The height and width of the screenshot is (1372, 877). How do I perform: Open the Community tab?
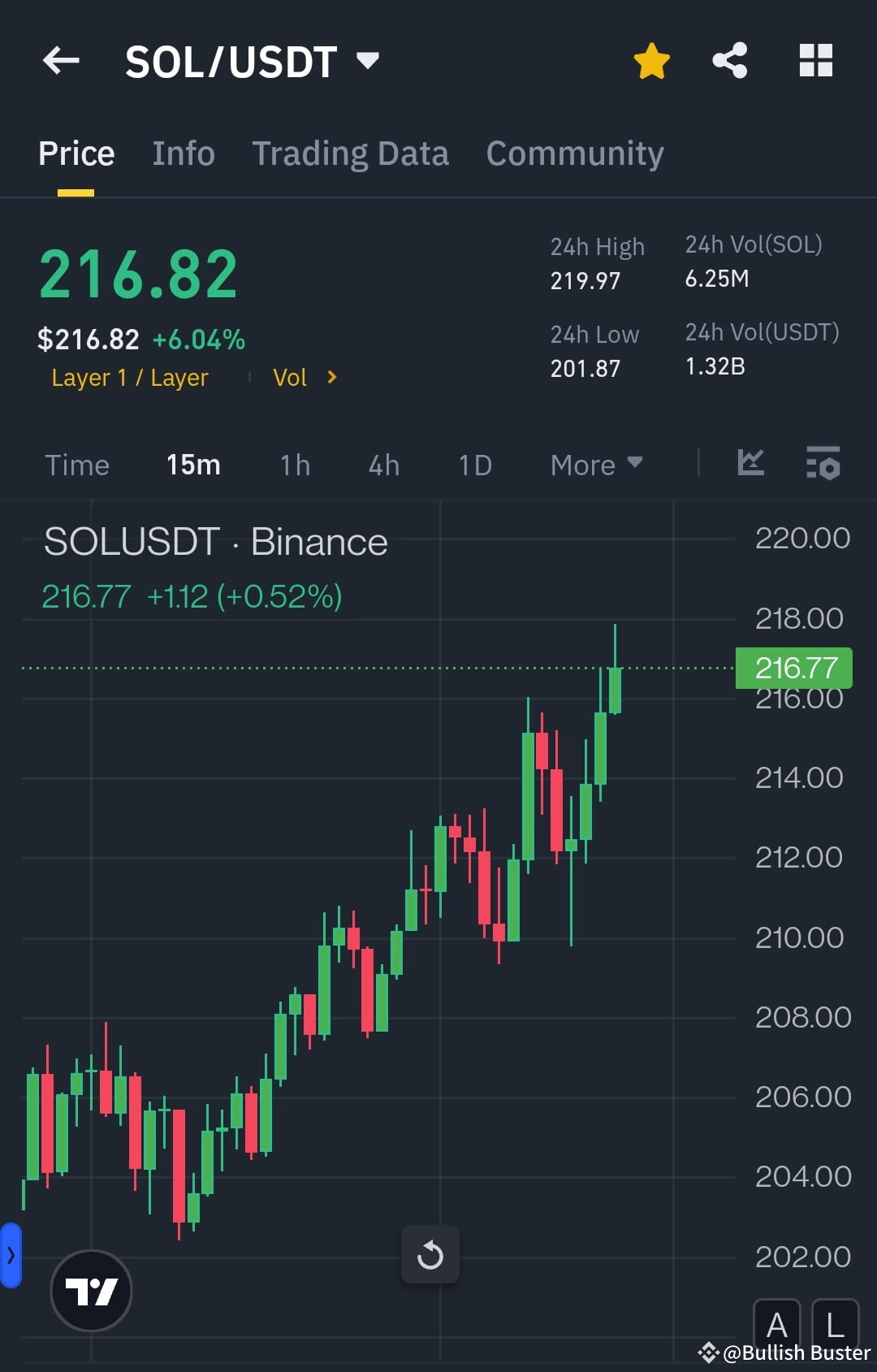[x=574, y=153]
